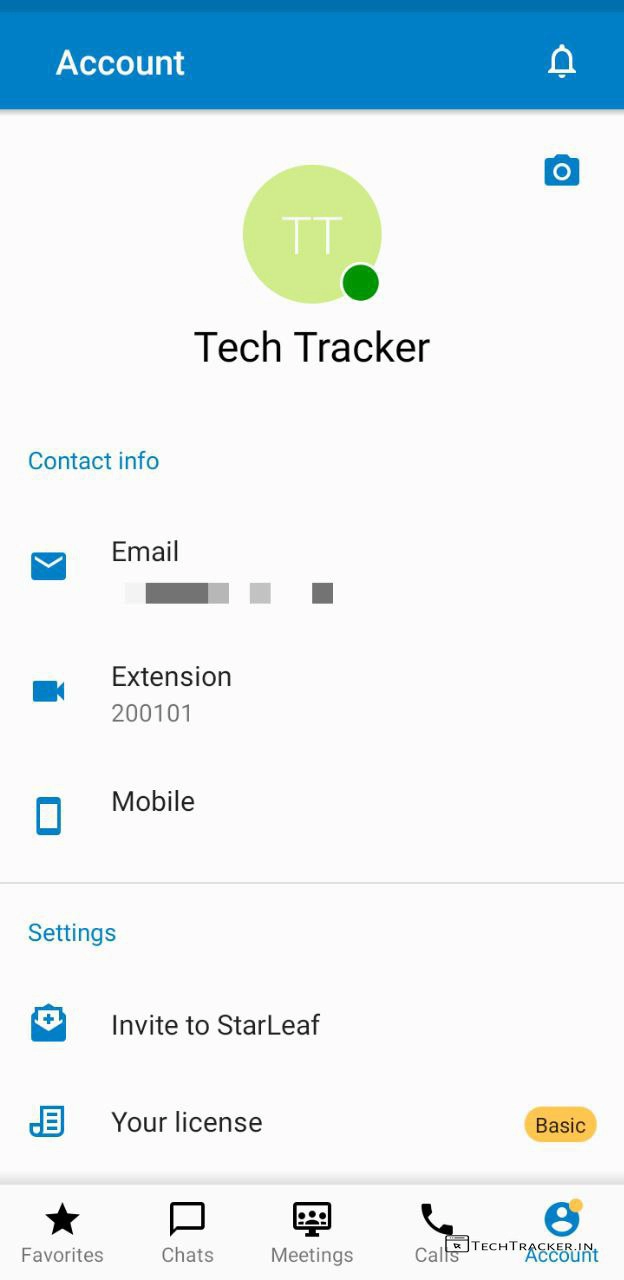
Task: Open the Meetings tab
Action: point(312,1233)
